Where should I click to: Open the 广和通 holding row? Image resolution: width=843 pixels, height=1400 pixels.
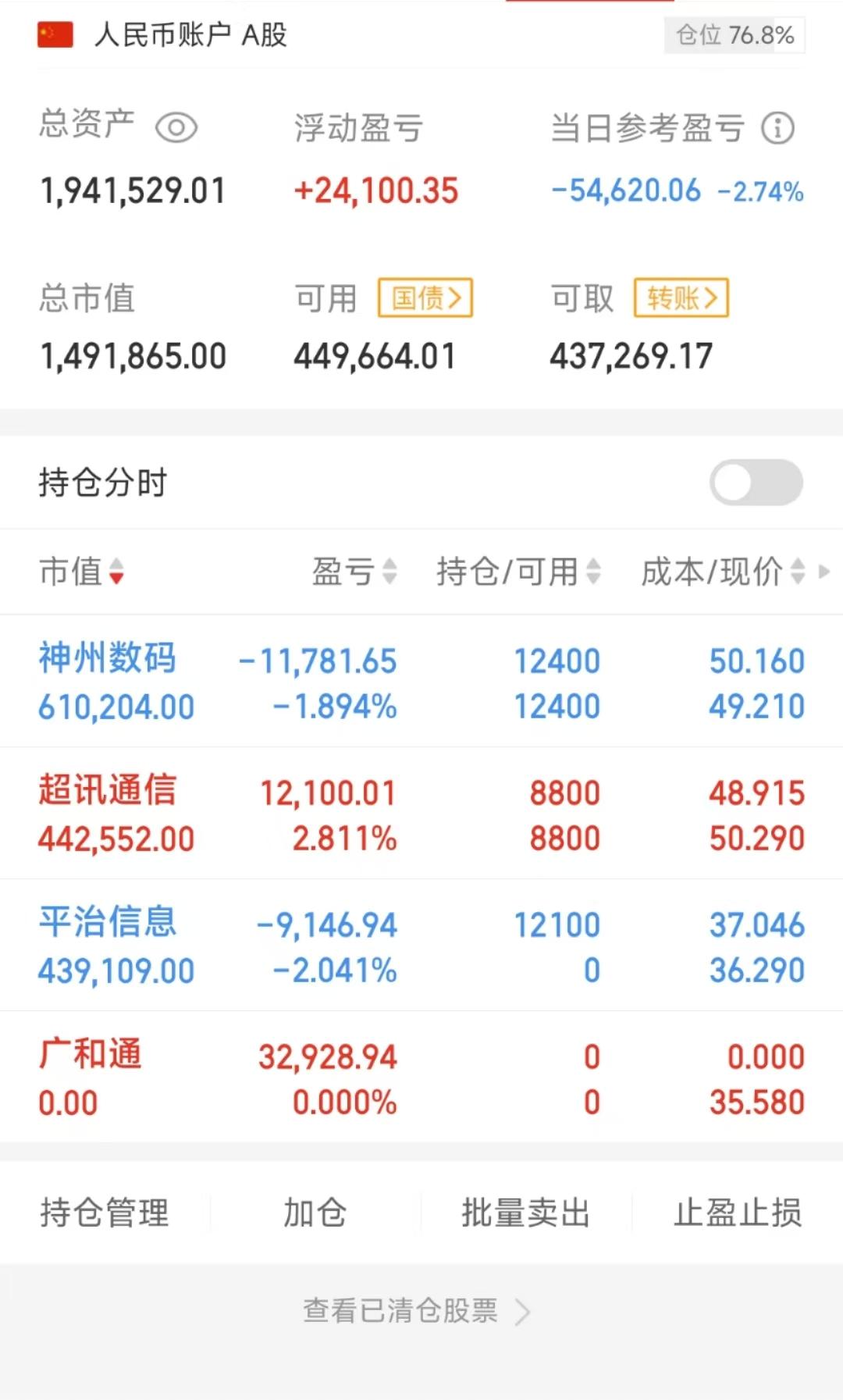(x=421, y=1078)
